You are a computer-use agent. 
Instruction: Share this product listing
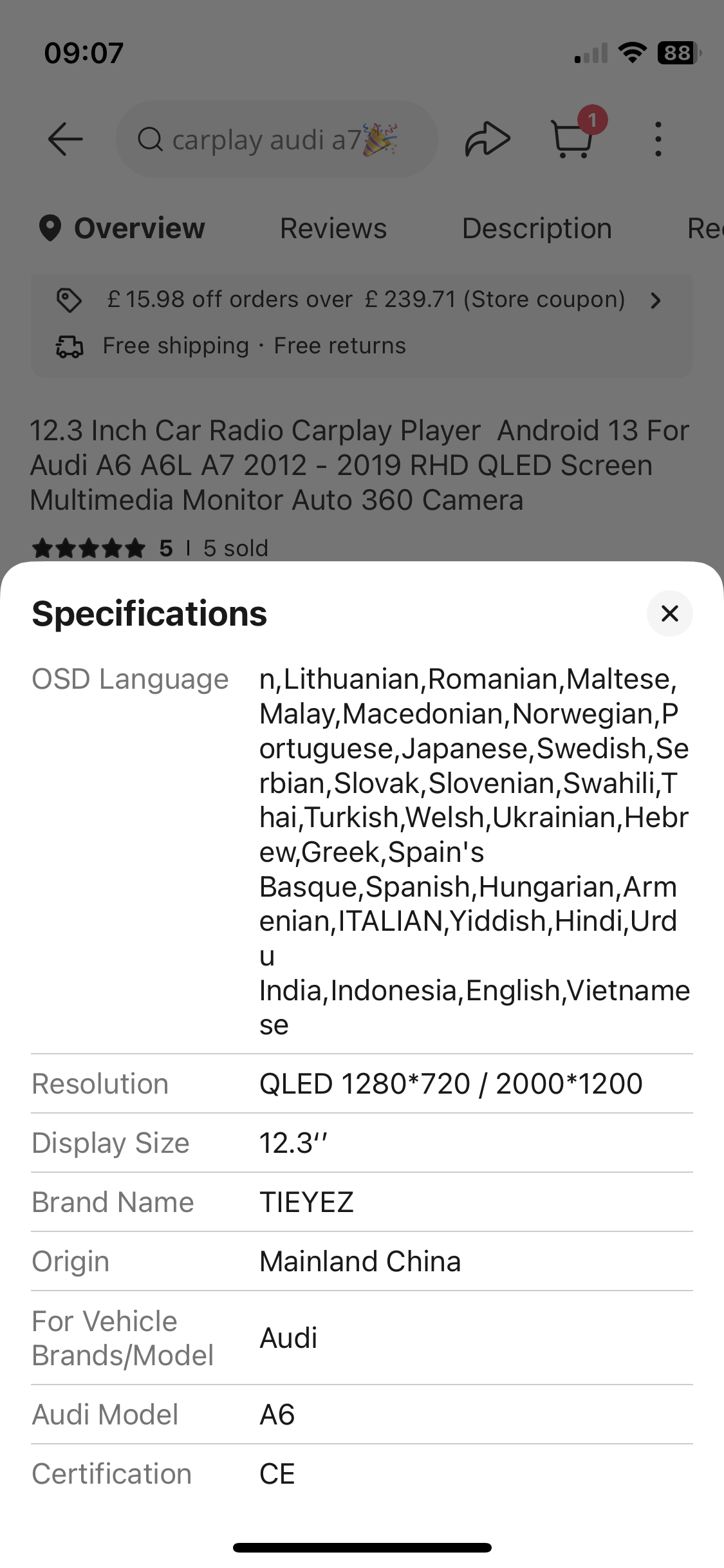(487, 138)
